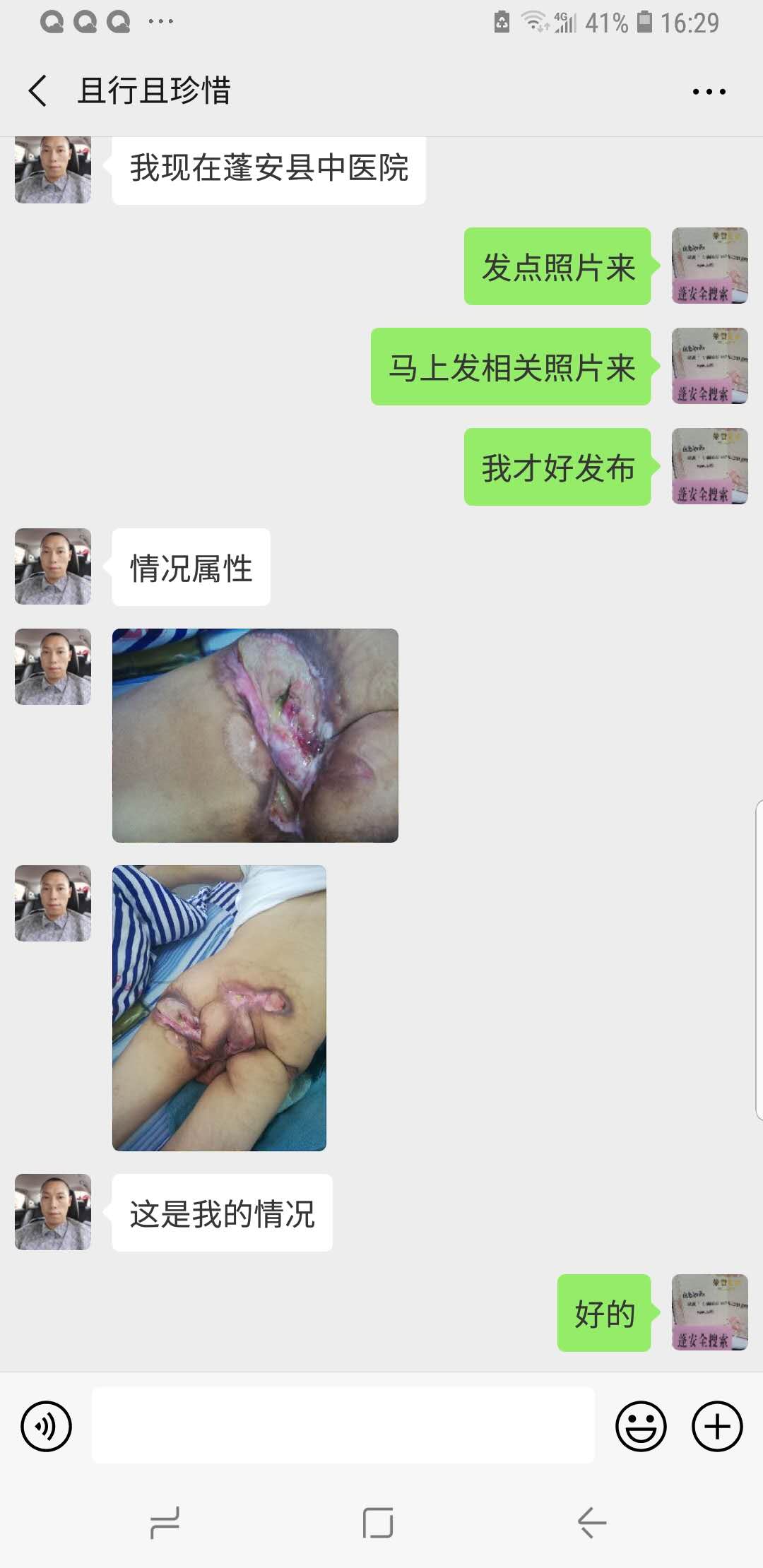The height and width of the screenshot is (1568, 763).
Task: Open the emoji picker
Action: (x=641, y=1426)
